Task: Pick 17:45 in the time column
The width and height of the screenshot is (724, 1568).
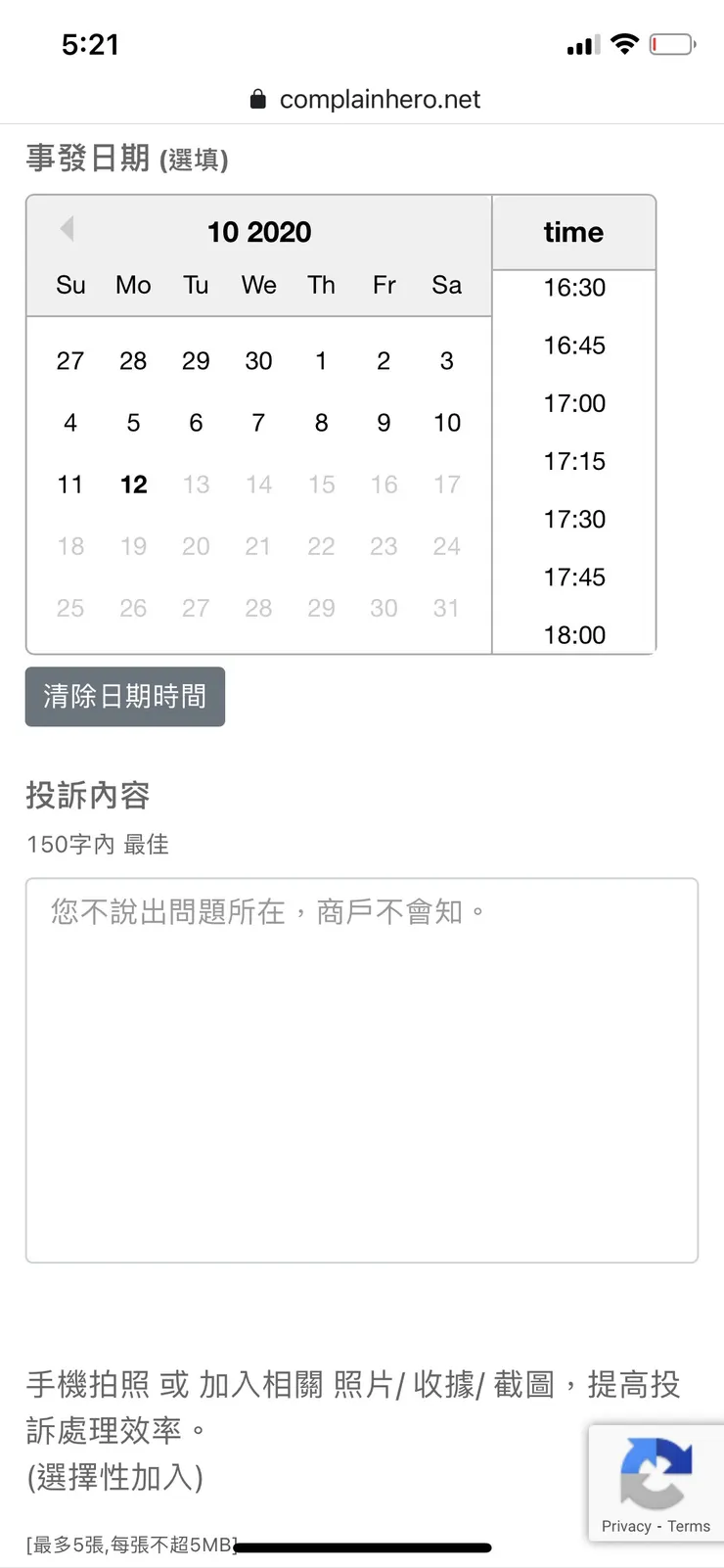Action: pos(574,576)
